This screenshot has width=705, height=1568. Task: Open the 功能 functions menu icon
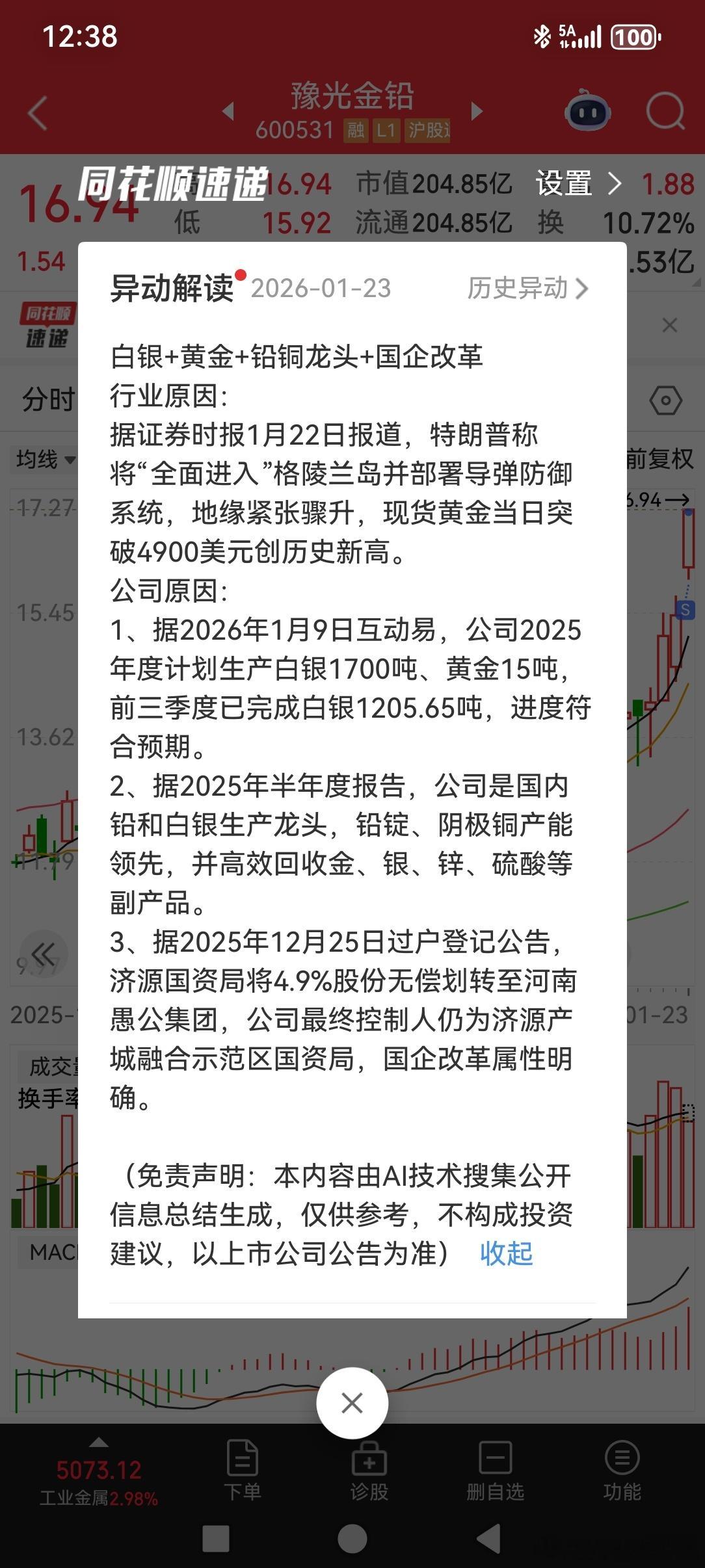(622, 1472)
